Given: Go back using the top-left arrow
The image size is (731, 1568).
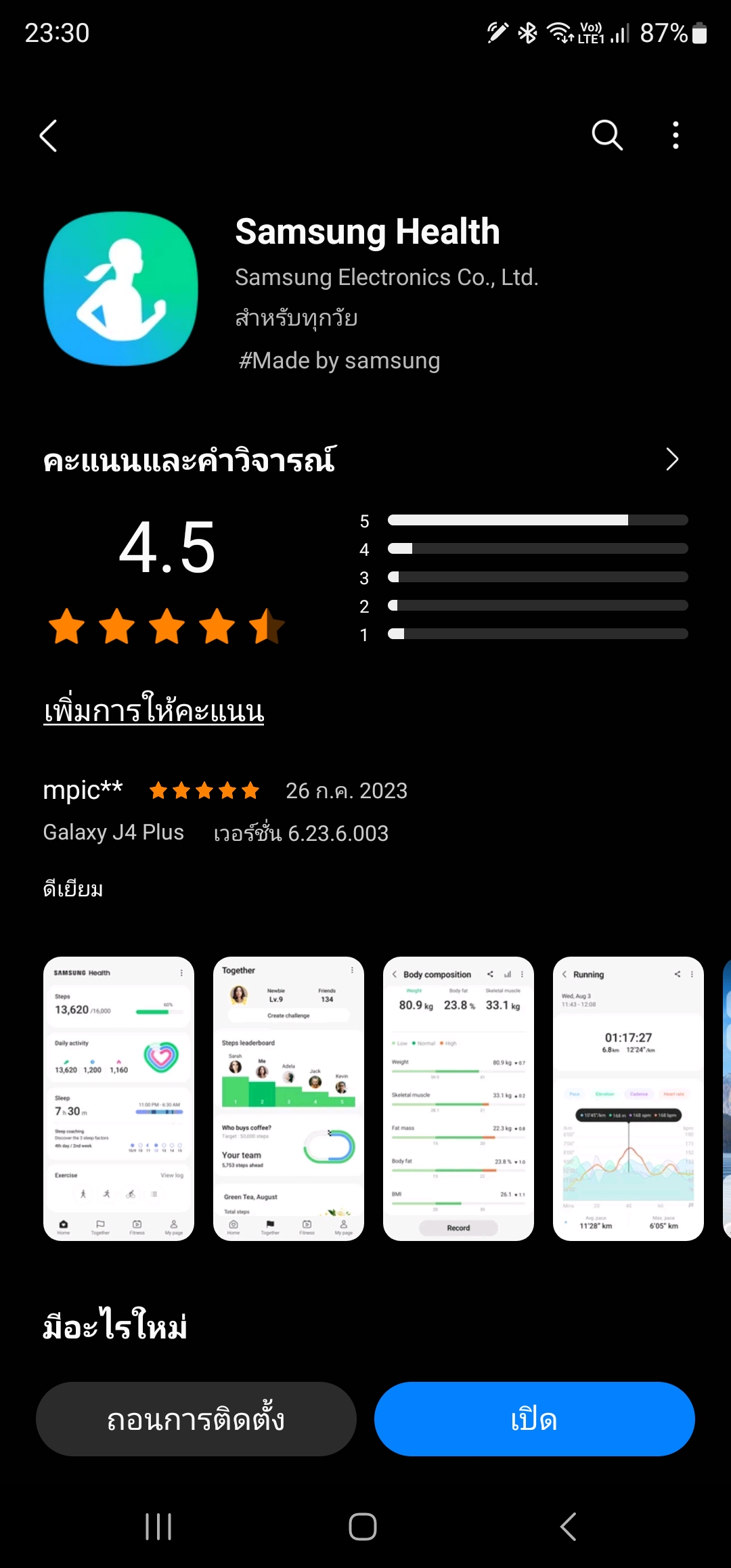Looking at the screenshot, I should (x=49, y=136).
